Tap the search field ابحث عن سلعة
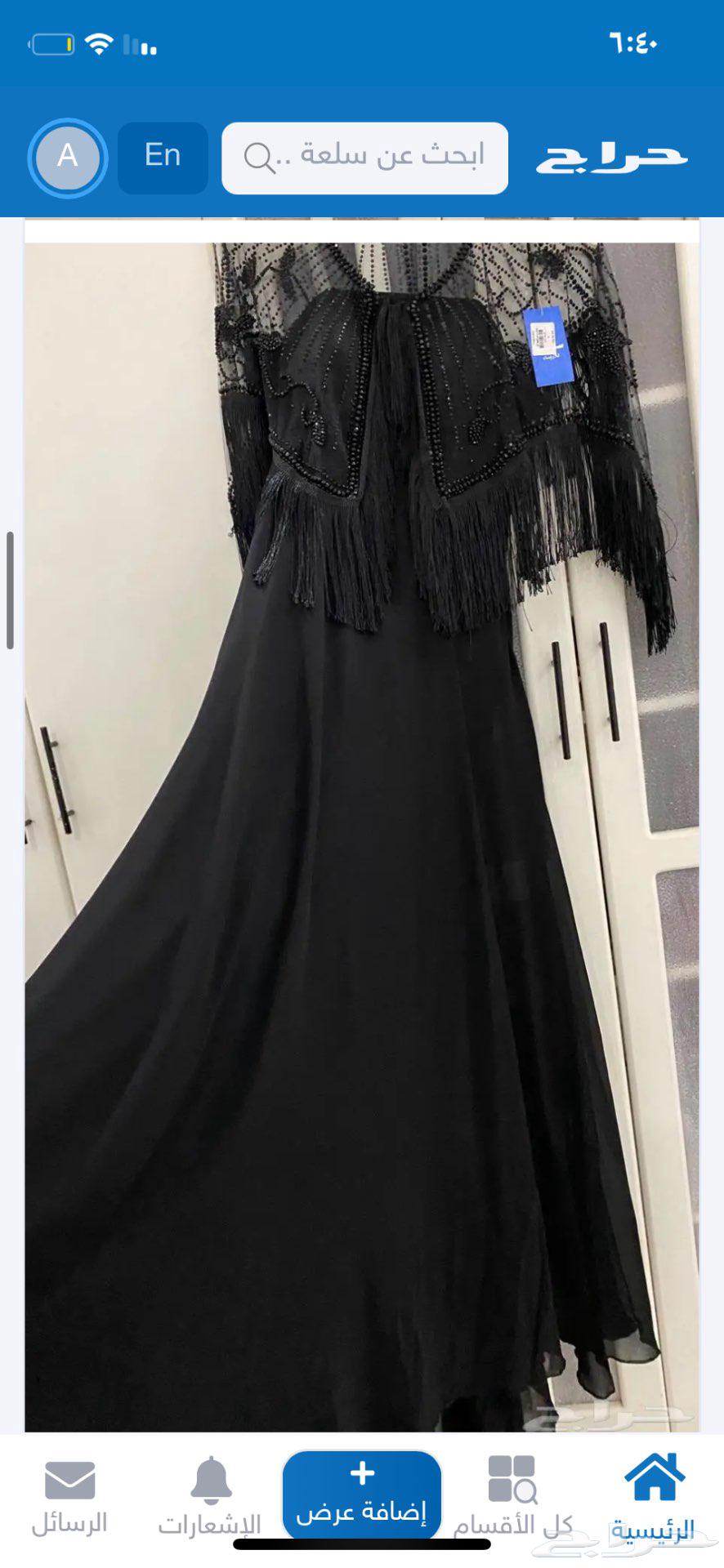Image resolution: width=724 pixels, height=1568 pixels. [x=364, y=158]
